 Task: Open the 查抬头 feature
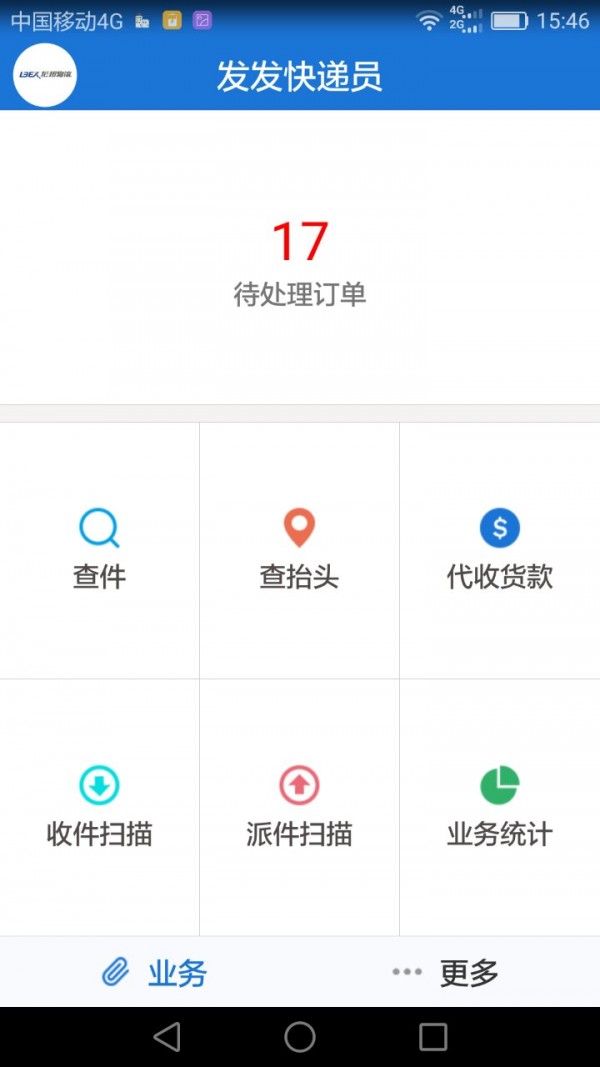(299, 550)
